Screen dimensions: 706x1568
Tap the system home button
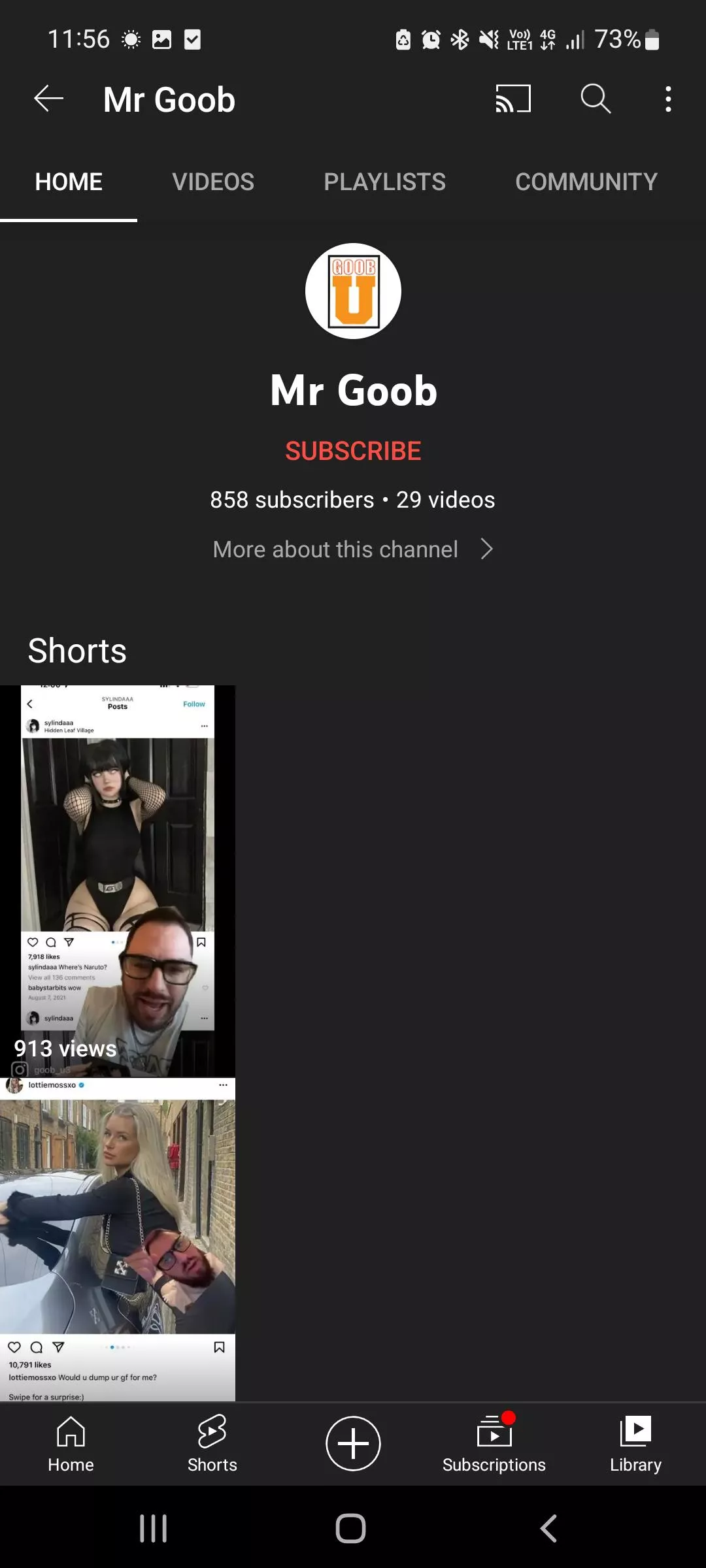[351, 1528]
